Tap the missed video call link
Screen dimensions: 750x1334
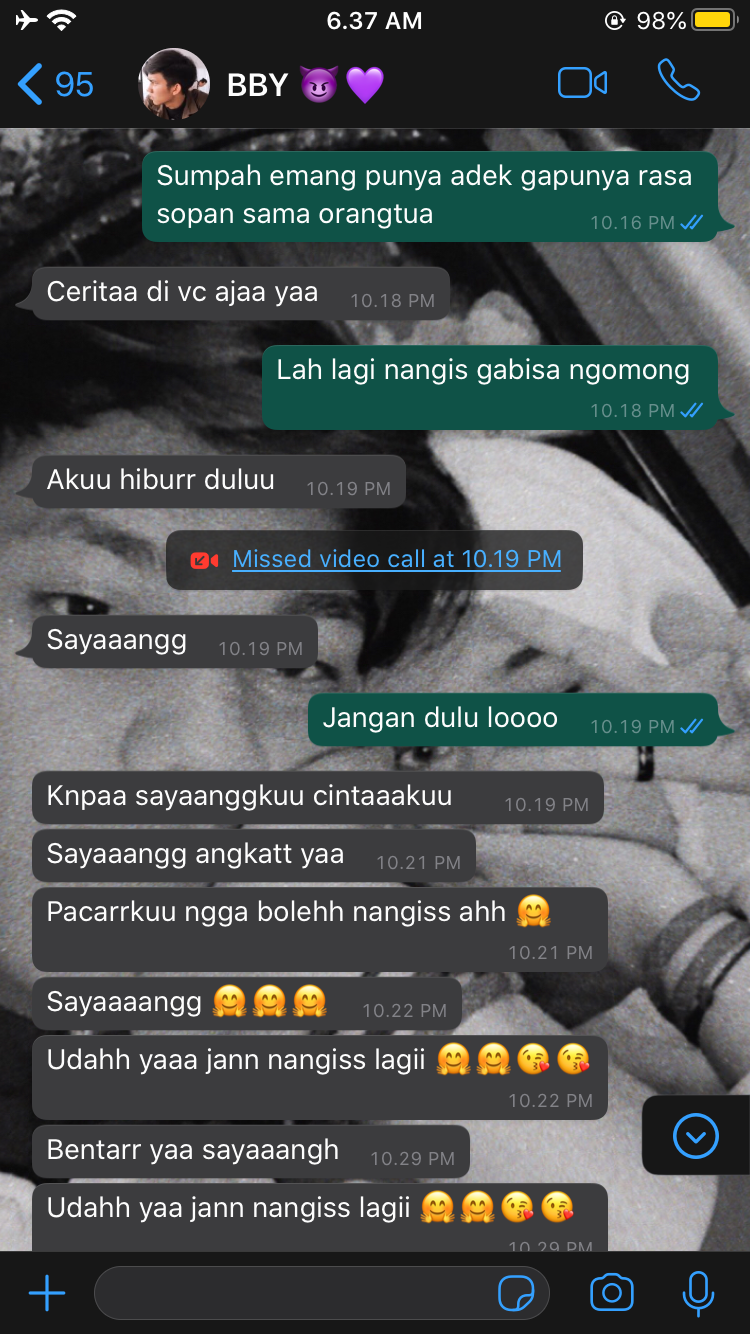click(x=396, y=559)
